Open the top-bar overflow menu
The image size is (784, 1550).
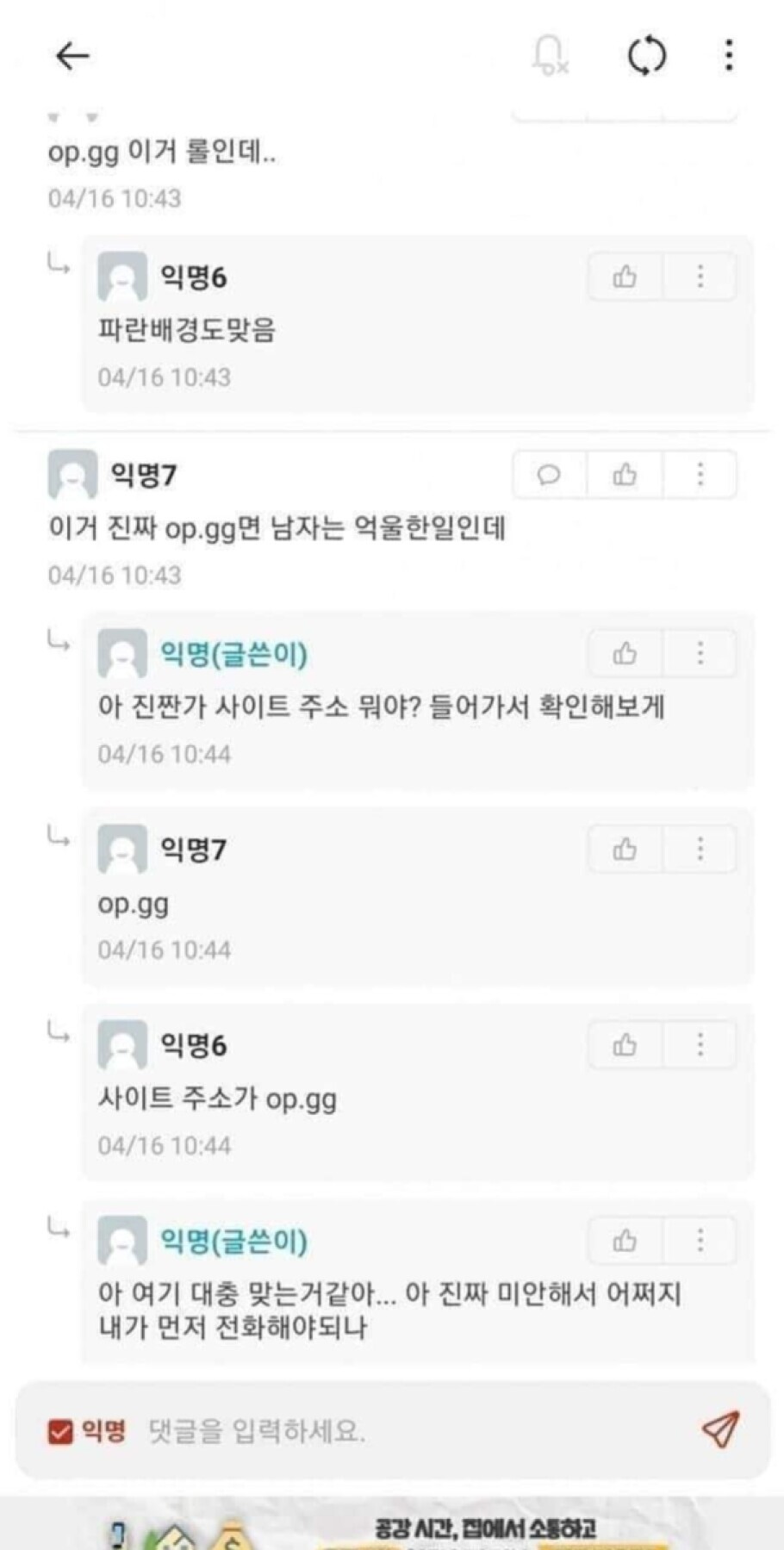729,56
